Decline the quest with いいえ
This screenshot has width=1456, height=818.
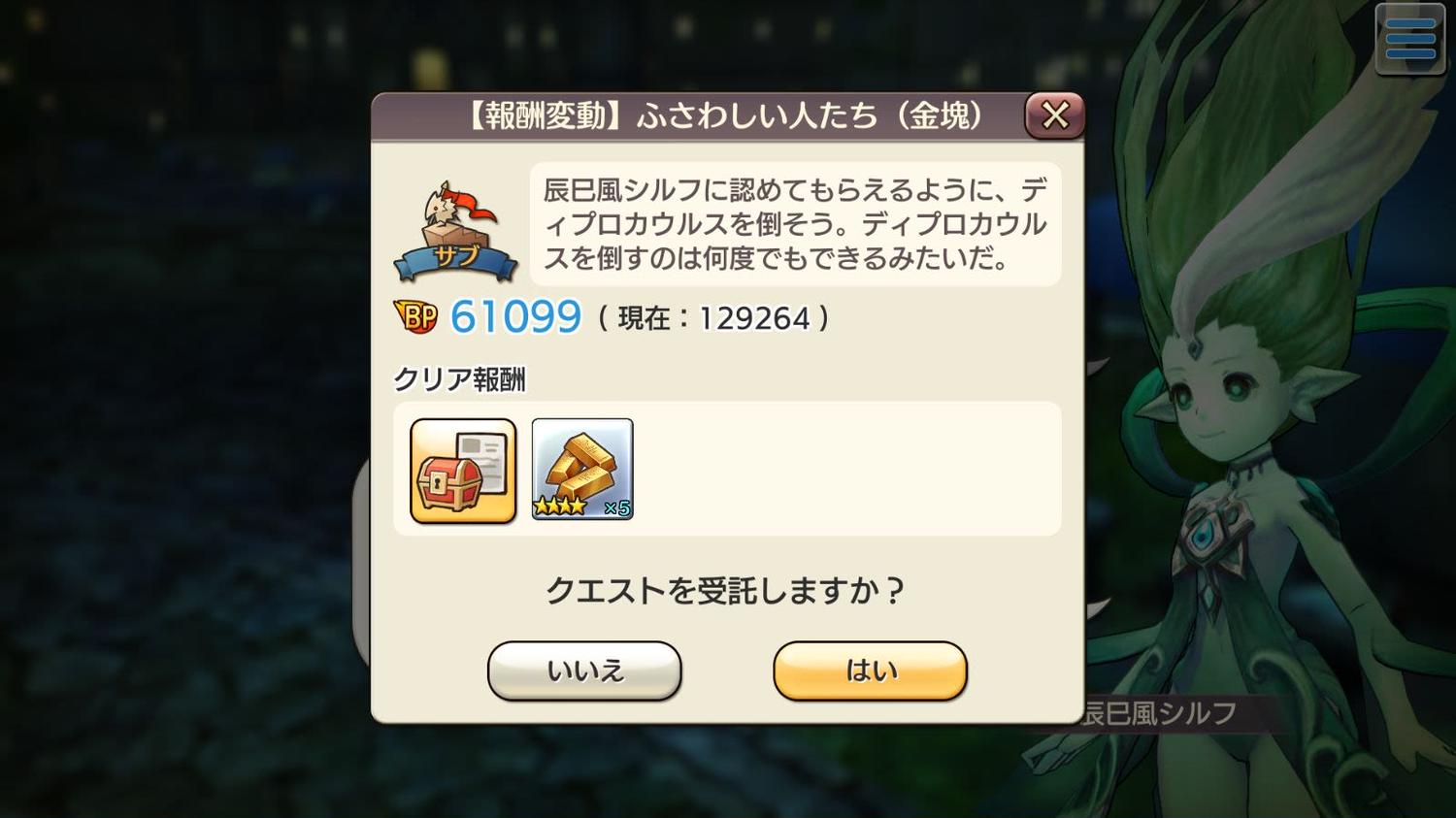click(x=584, y=671)
